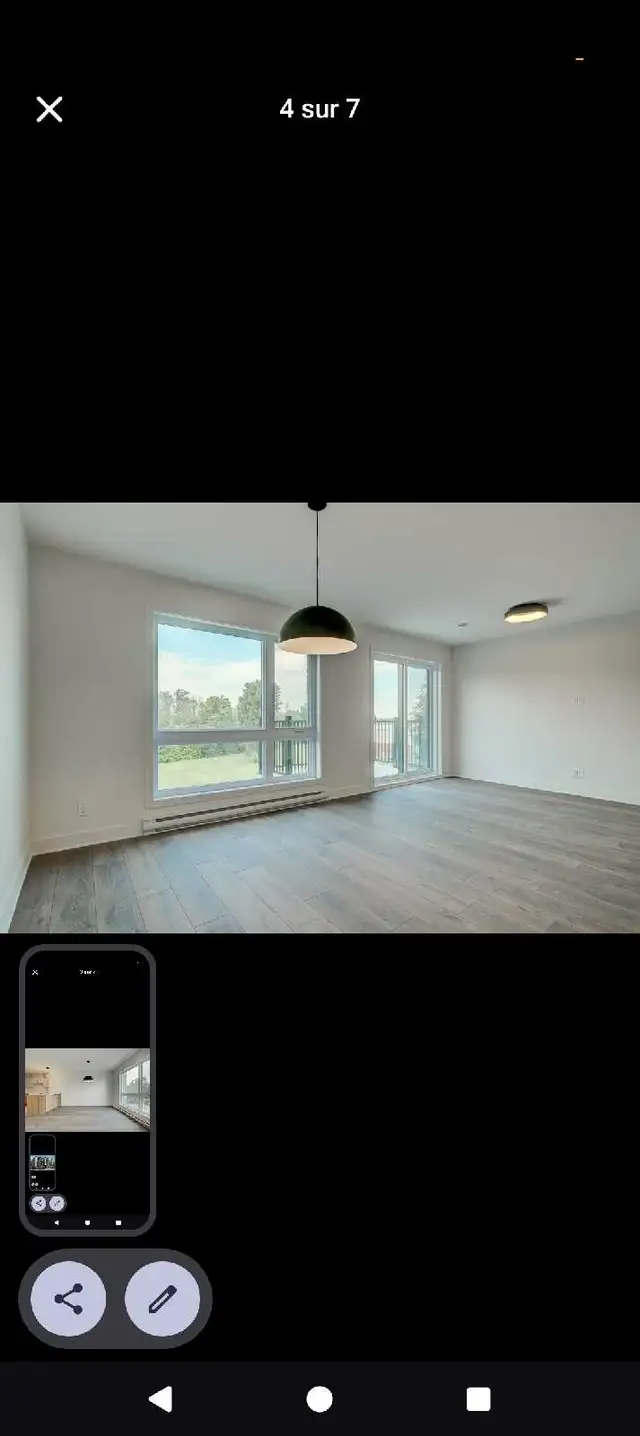This screenshot has width=640, height=1436.
Task: Share the captured screenshot
Action: point(68,1299)
